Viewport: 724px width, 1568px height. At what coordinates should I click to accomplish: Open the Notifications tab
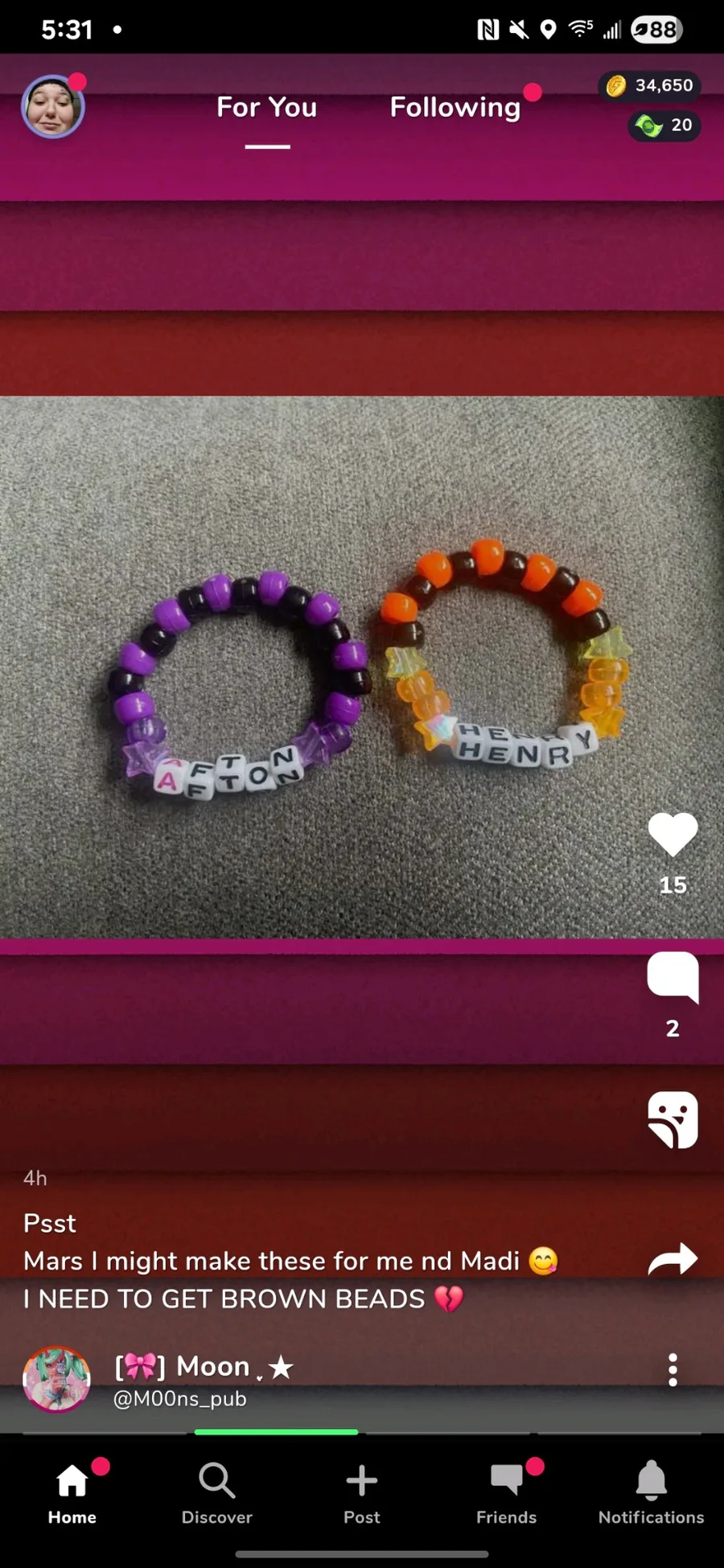coord(652,1493)
